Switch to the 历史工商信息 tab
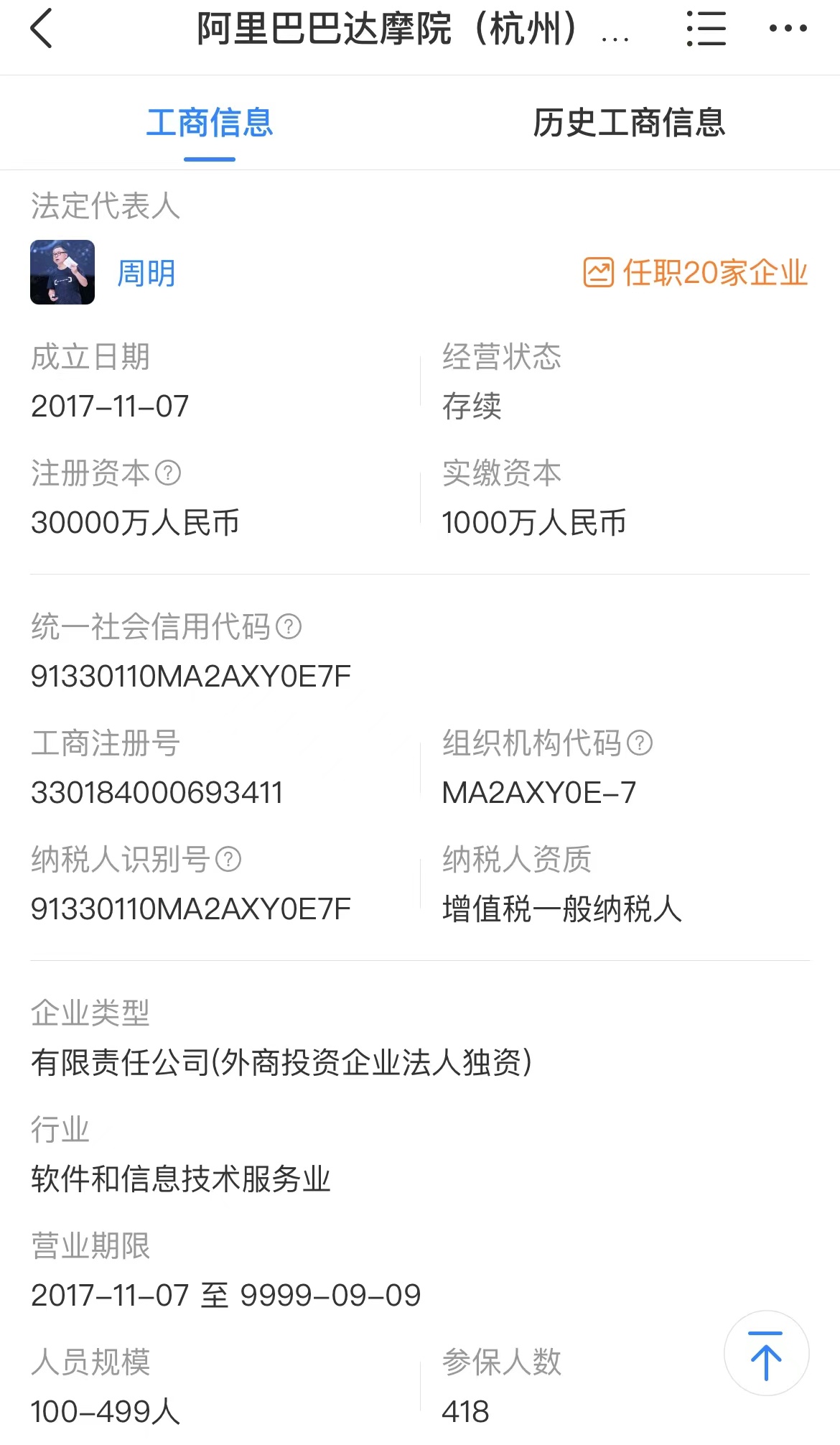Image resolution: width=840 pixels, height=1445 pixels. pos(629,123)
